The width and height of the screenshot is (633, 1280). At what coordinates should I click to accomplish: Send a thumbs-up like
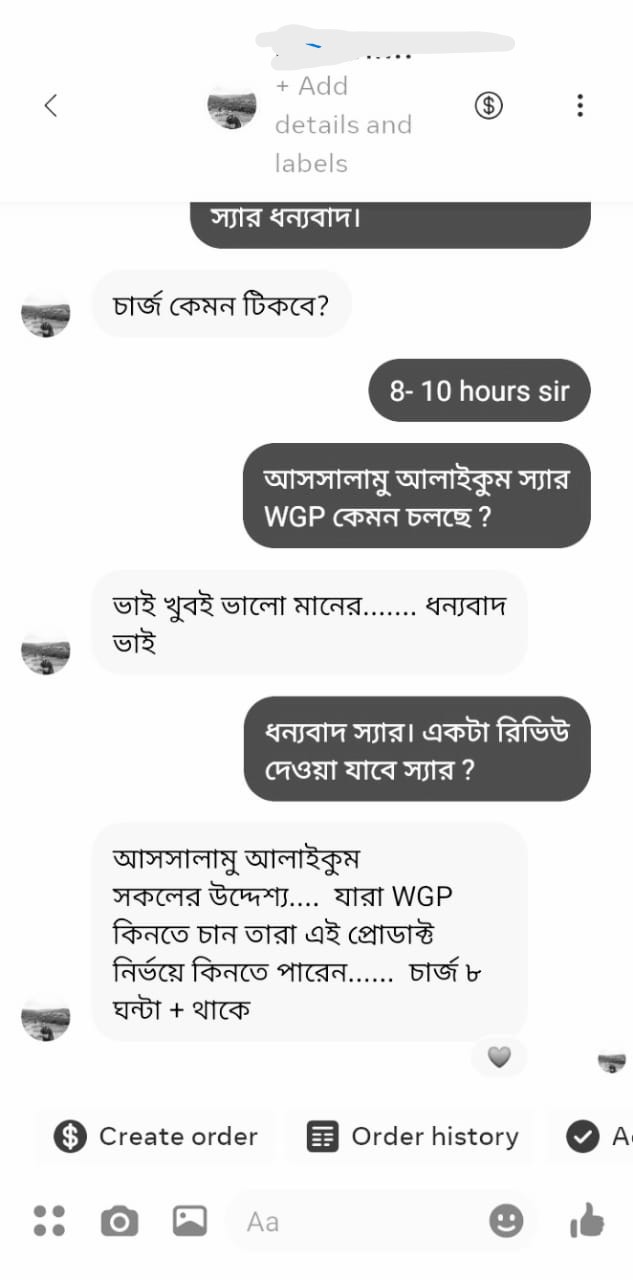(587, 1221)
